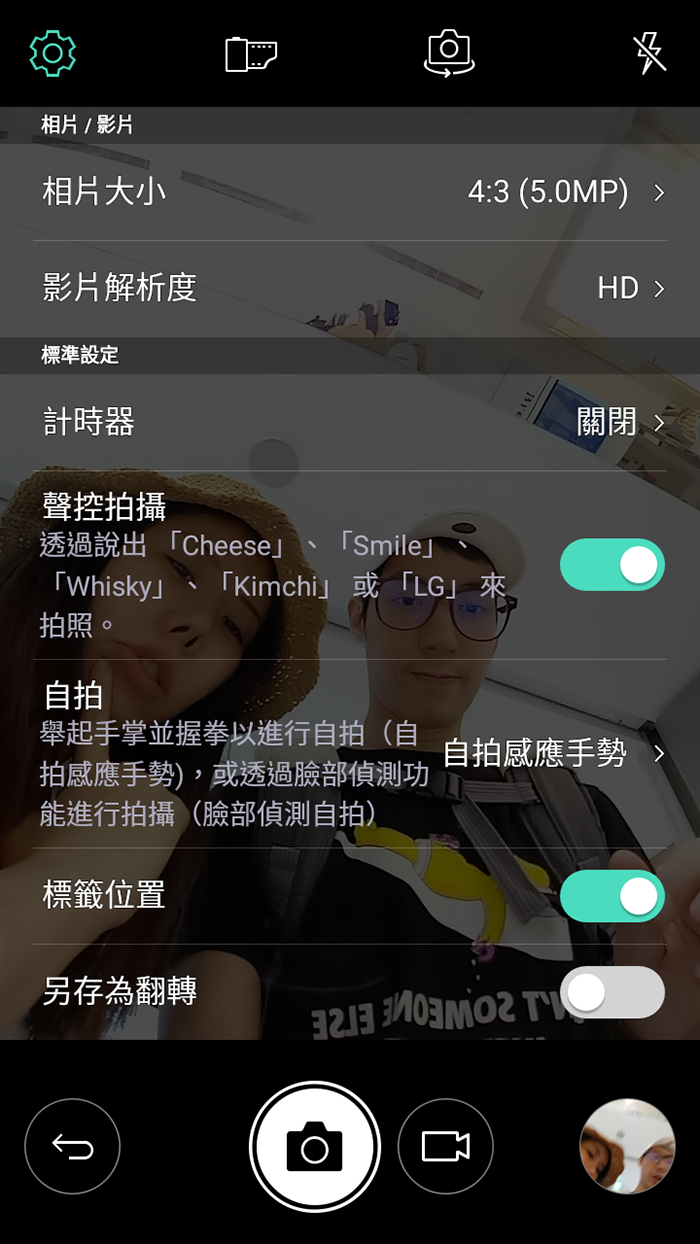Enable 另存為翻轉 save as flipped

tap(611, 992)
